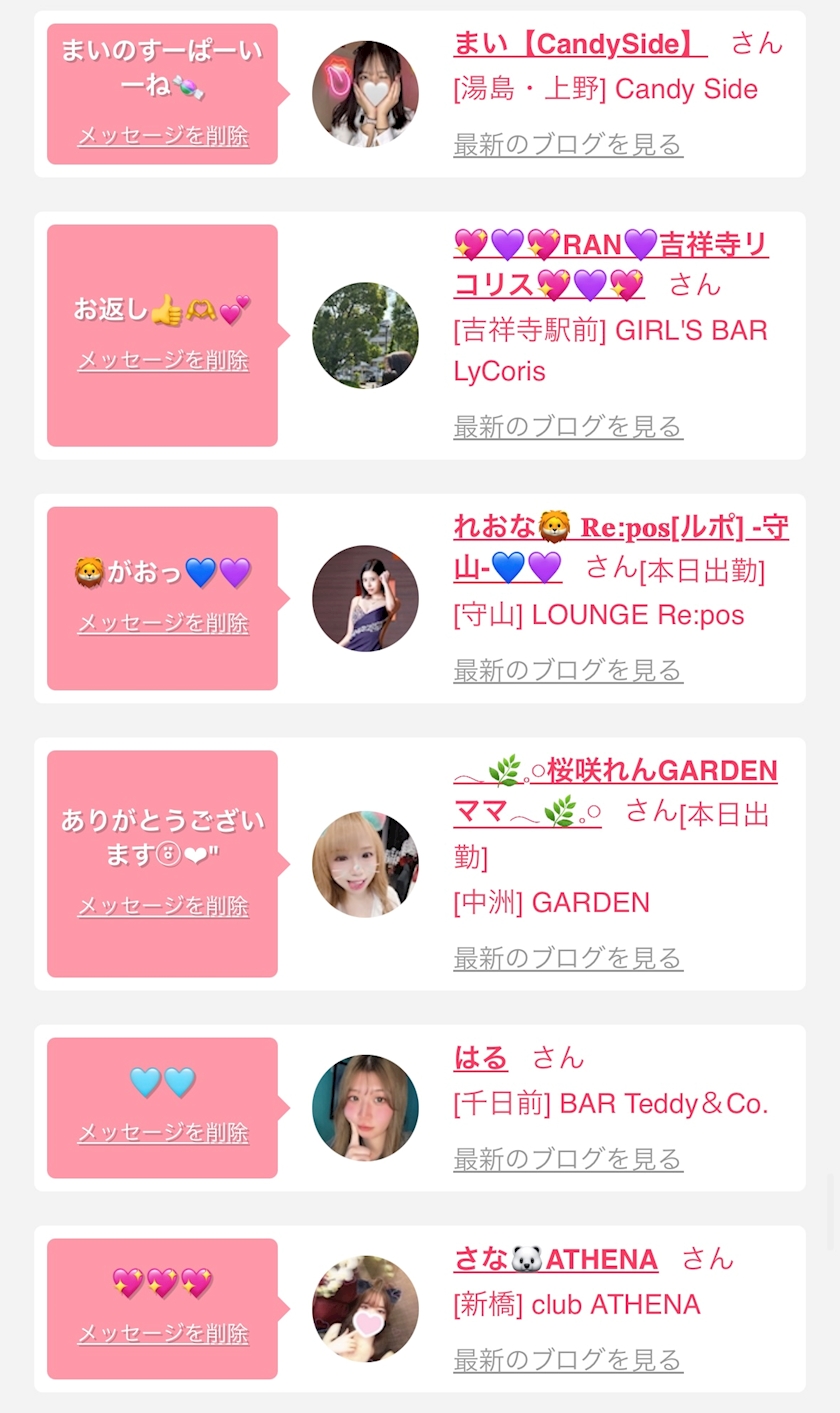Delete the sparkling hearts message from さな
The width and height of the screenshot is (840, 1413).
(163, 1334)
